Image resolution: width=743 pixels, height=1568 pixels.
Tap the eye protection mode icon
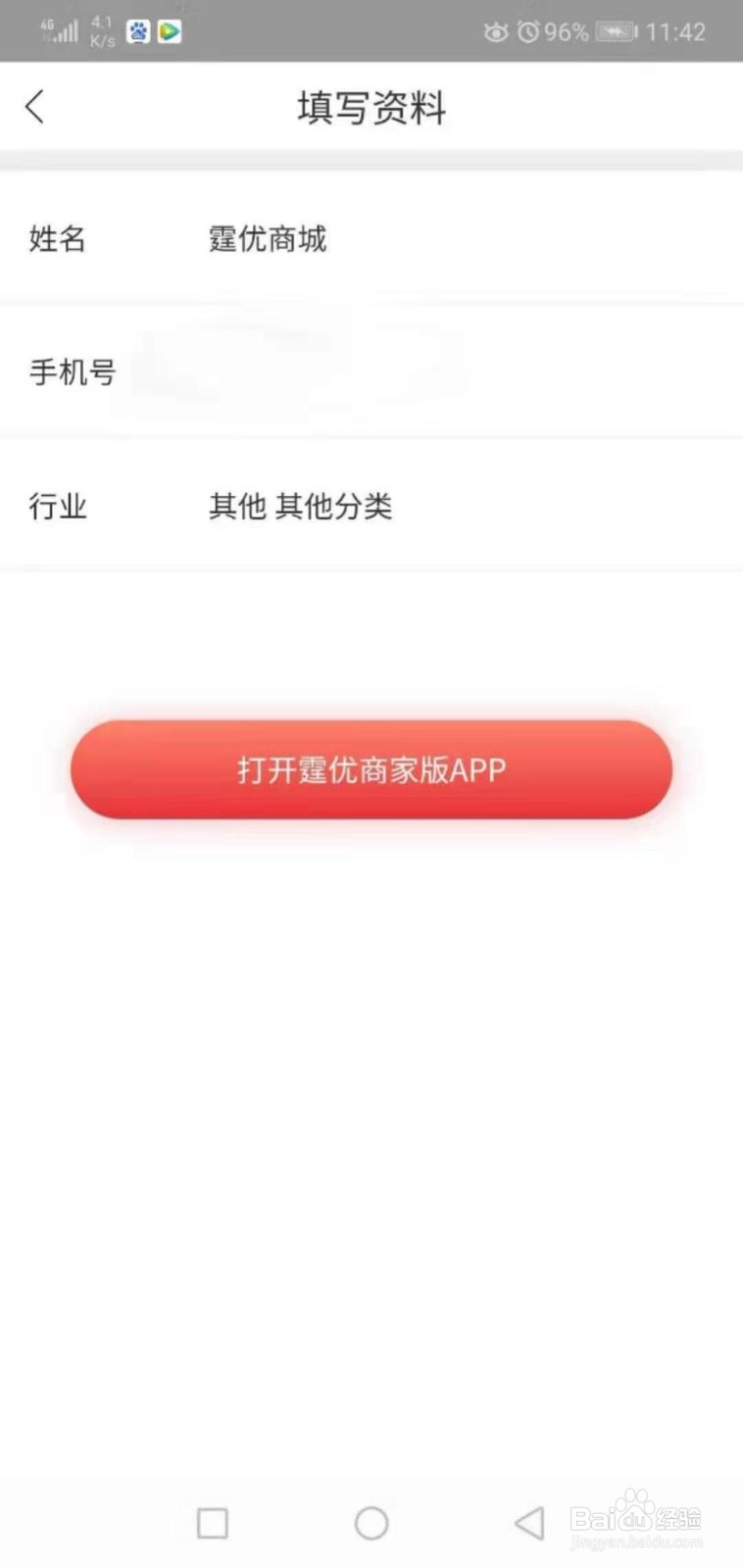click(x=497, y=30)
